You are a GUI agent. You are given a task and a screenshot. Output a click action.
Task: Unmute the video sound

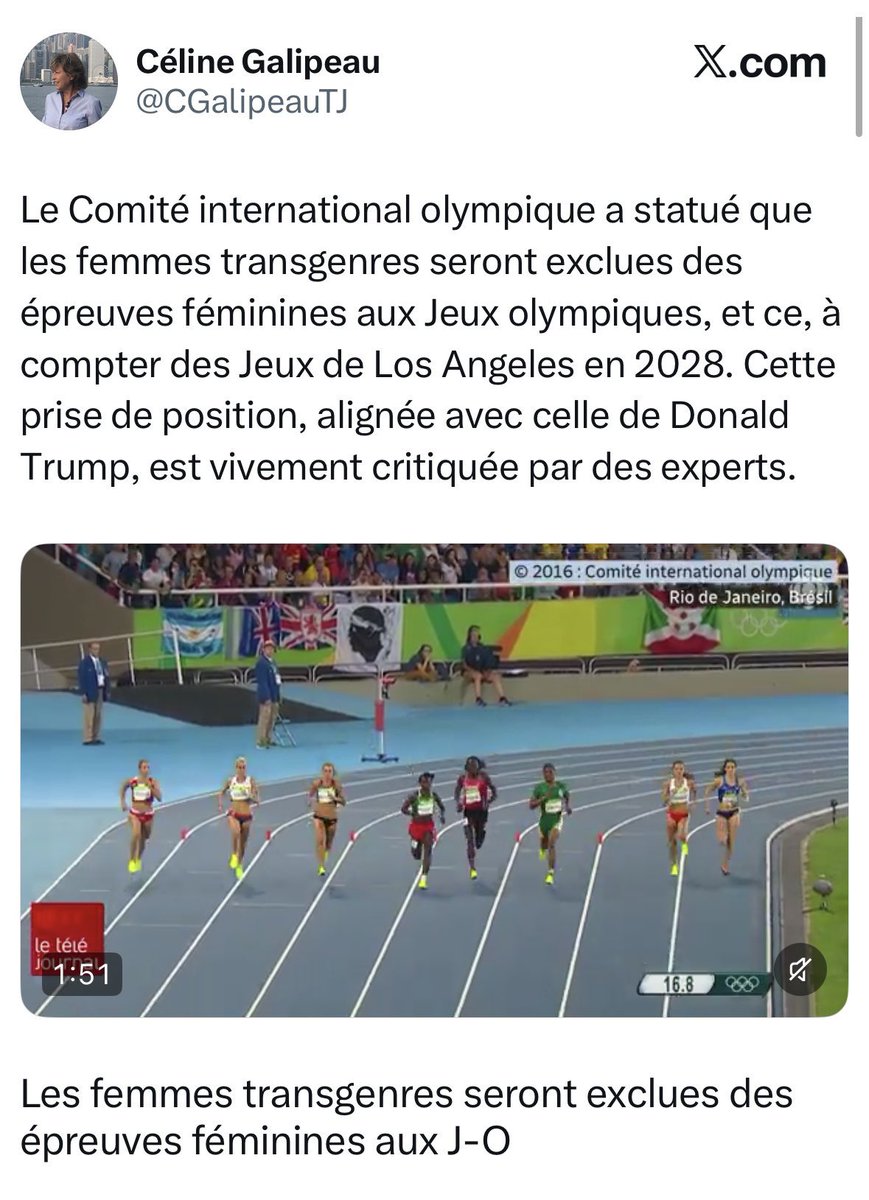coord(800,969)
